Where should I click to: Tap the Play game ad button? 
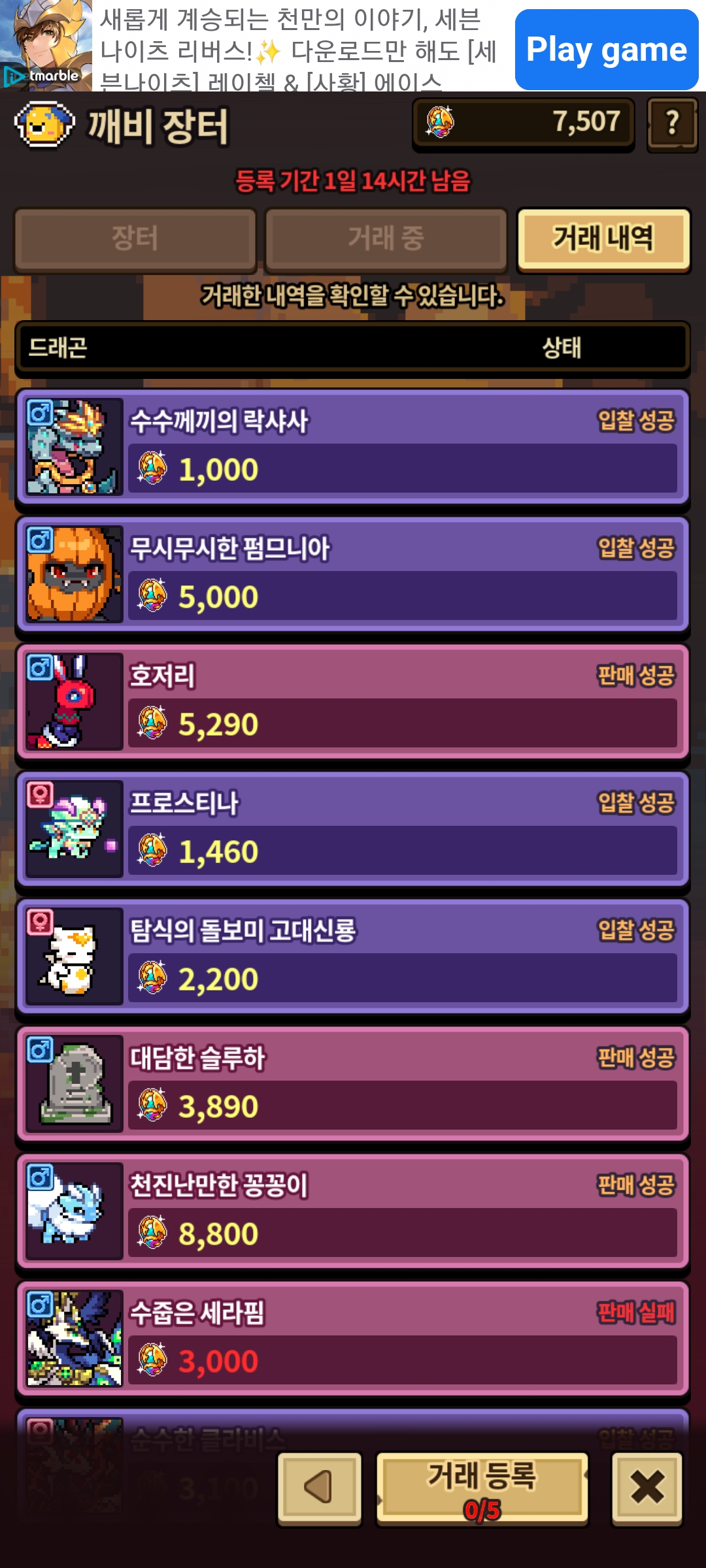coord(606,50)
